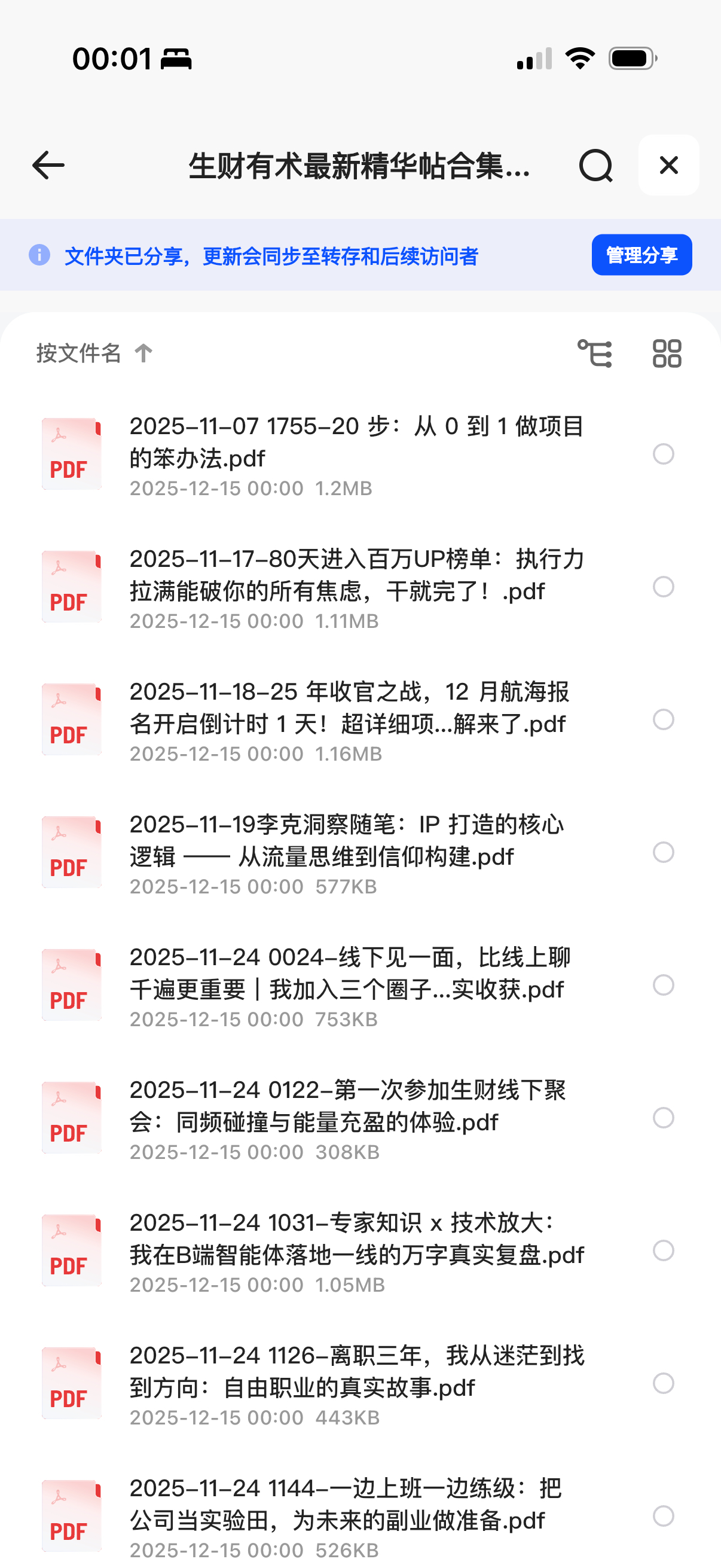
Task: Select the 李克洞察随笔 file circle
Action: tap(663, 852)
